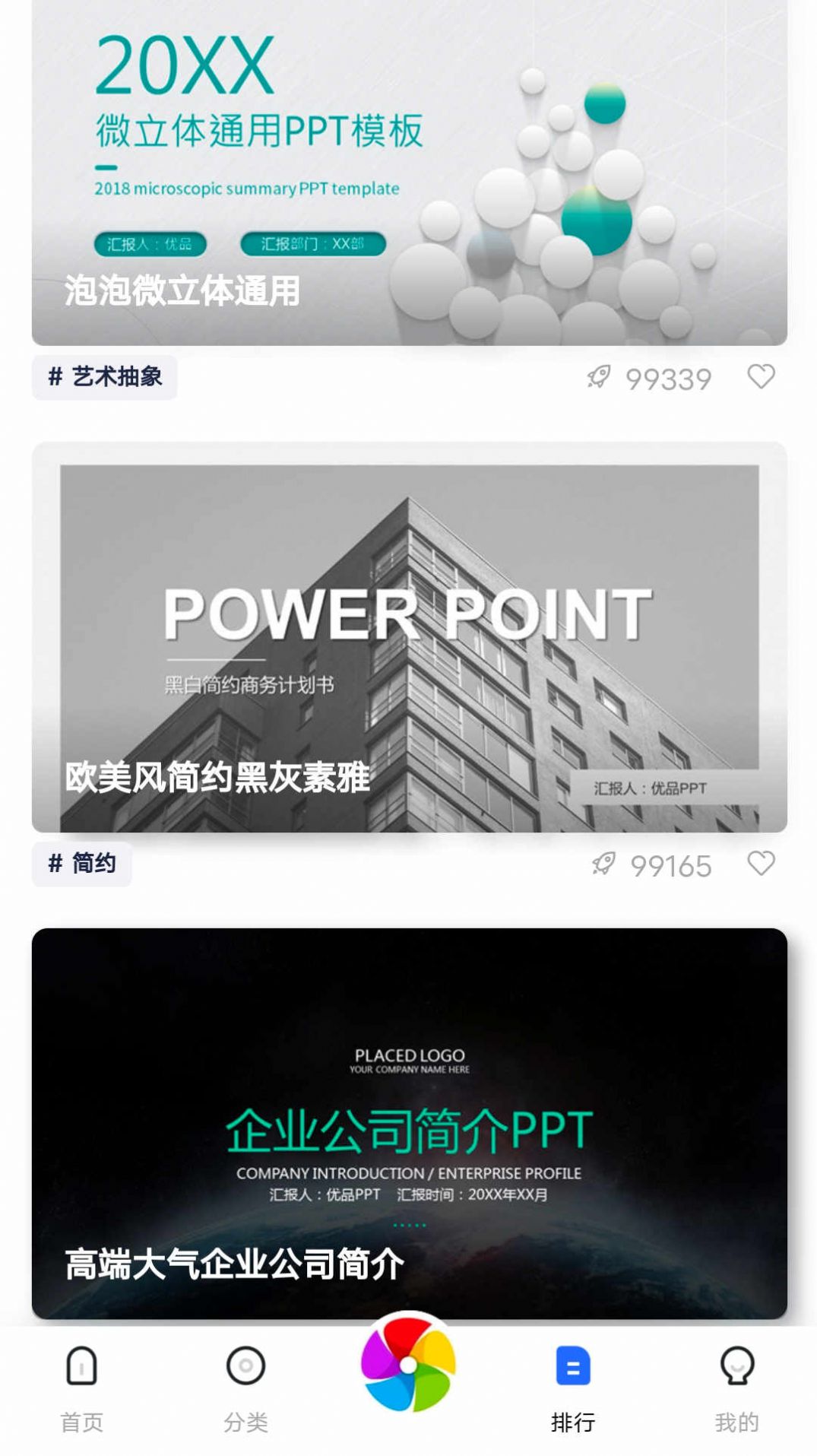Open 高端大气企业公司简介 template
The height and width of the screenshot is (1456, 817).
408,1118
